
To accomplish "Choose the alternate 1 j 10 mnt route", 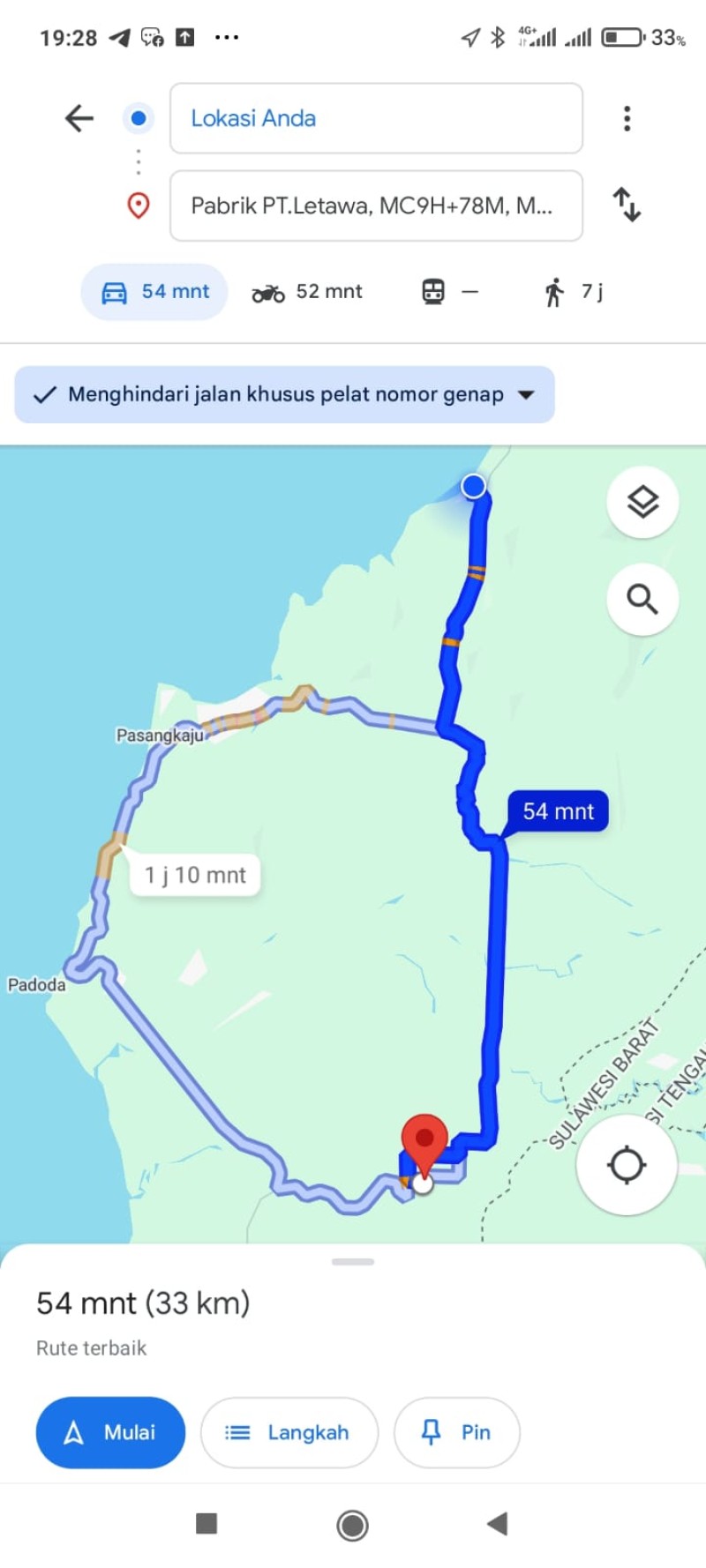I will point(195,875).
